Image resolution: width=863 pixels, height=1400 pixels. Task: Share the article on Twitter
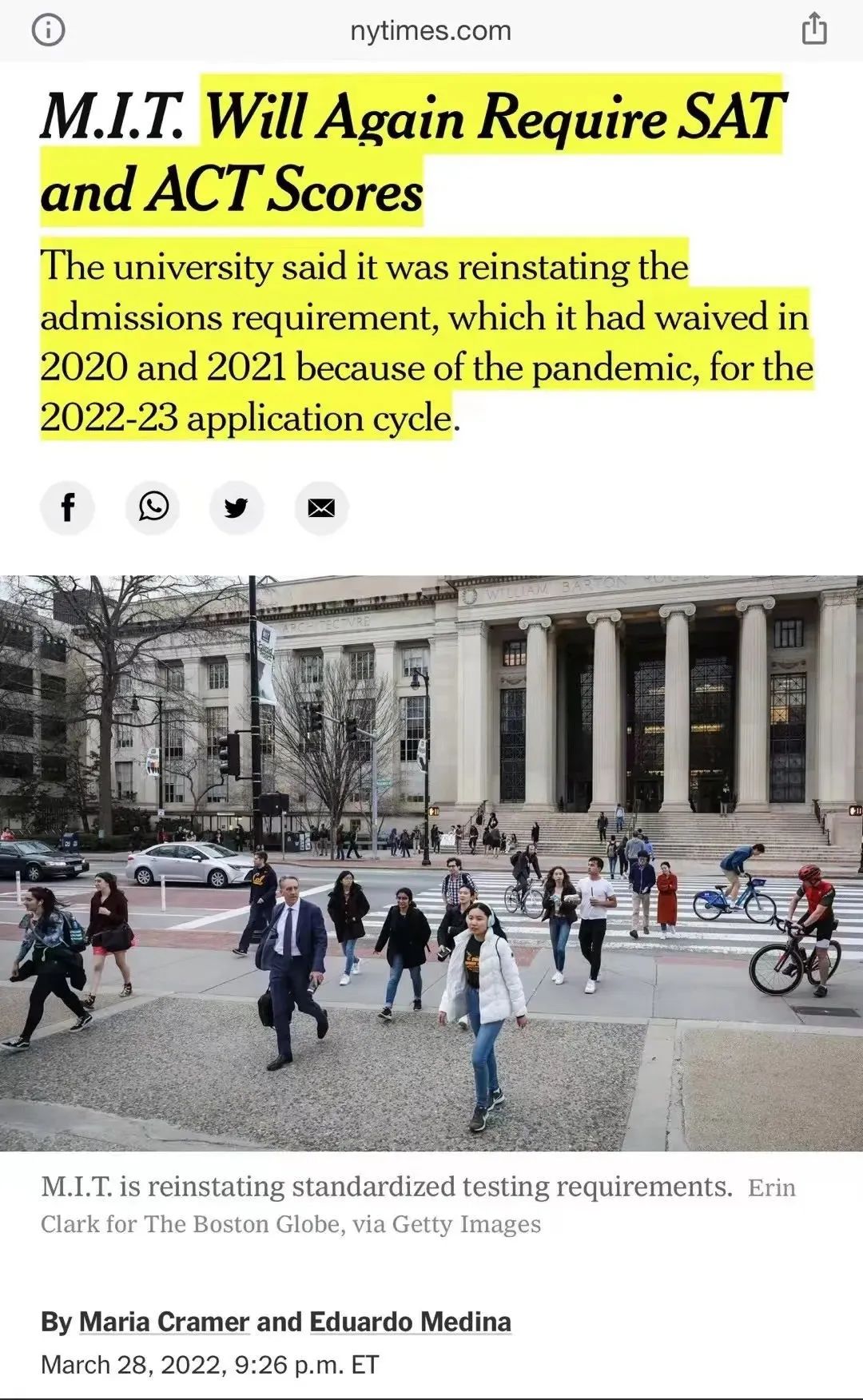[x=237, y=507]
